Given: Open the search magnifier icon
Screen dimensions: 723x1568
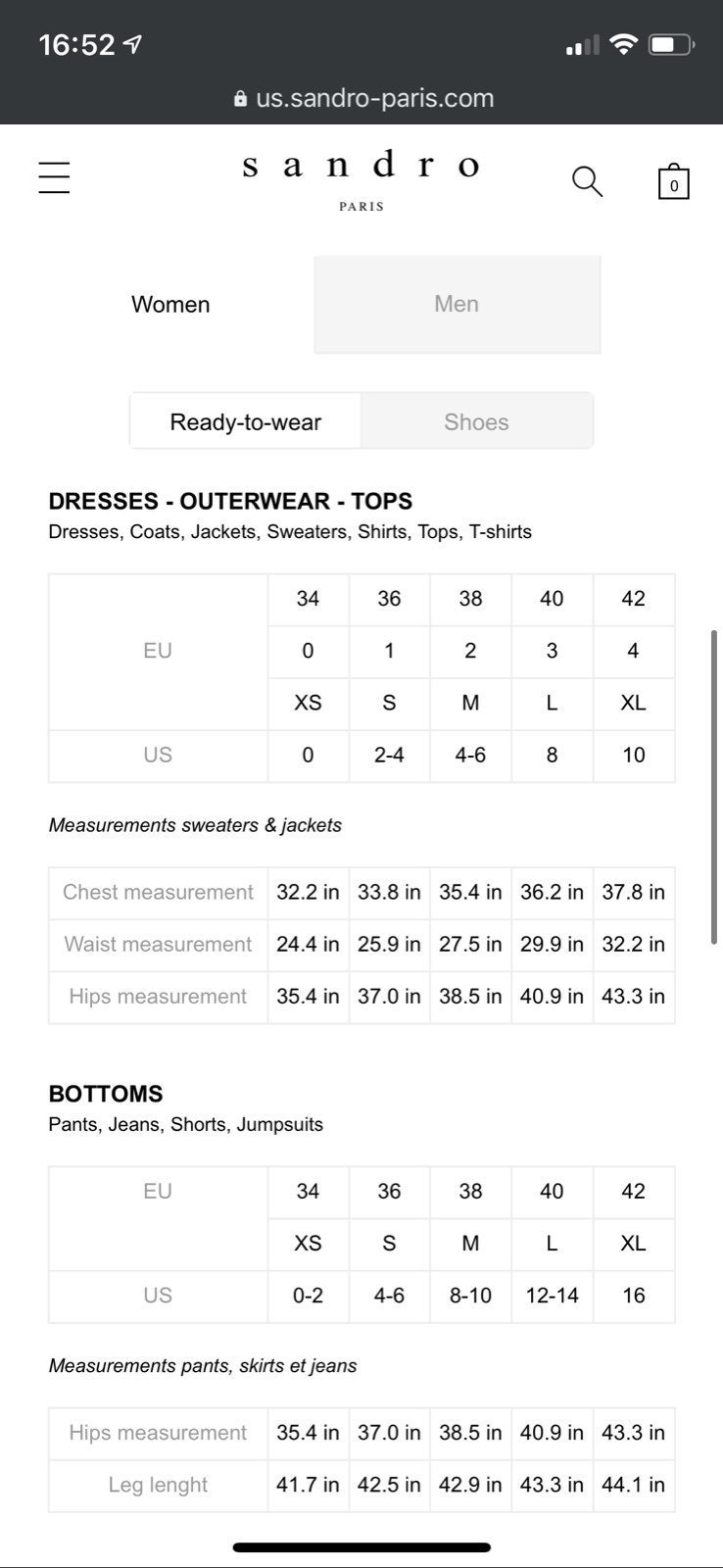Looking at the screenshot, I should (x=587, y=180).
